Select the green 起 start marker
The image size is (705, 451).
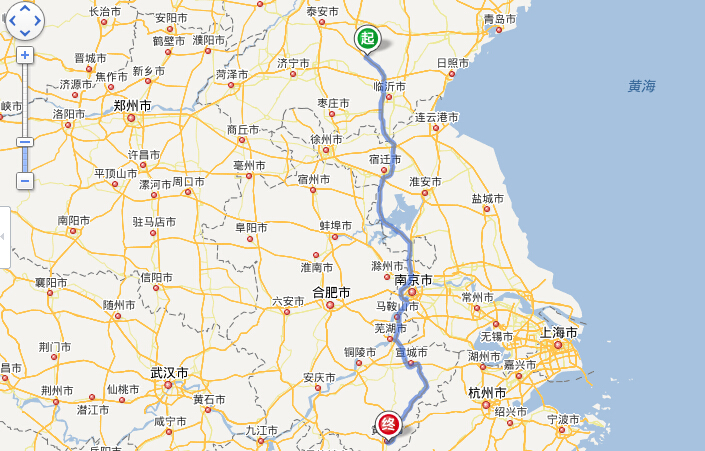(368, 39)
